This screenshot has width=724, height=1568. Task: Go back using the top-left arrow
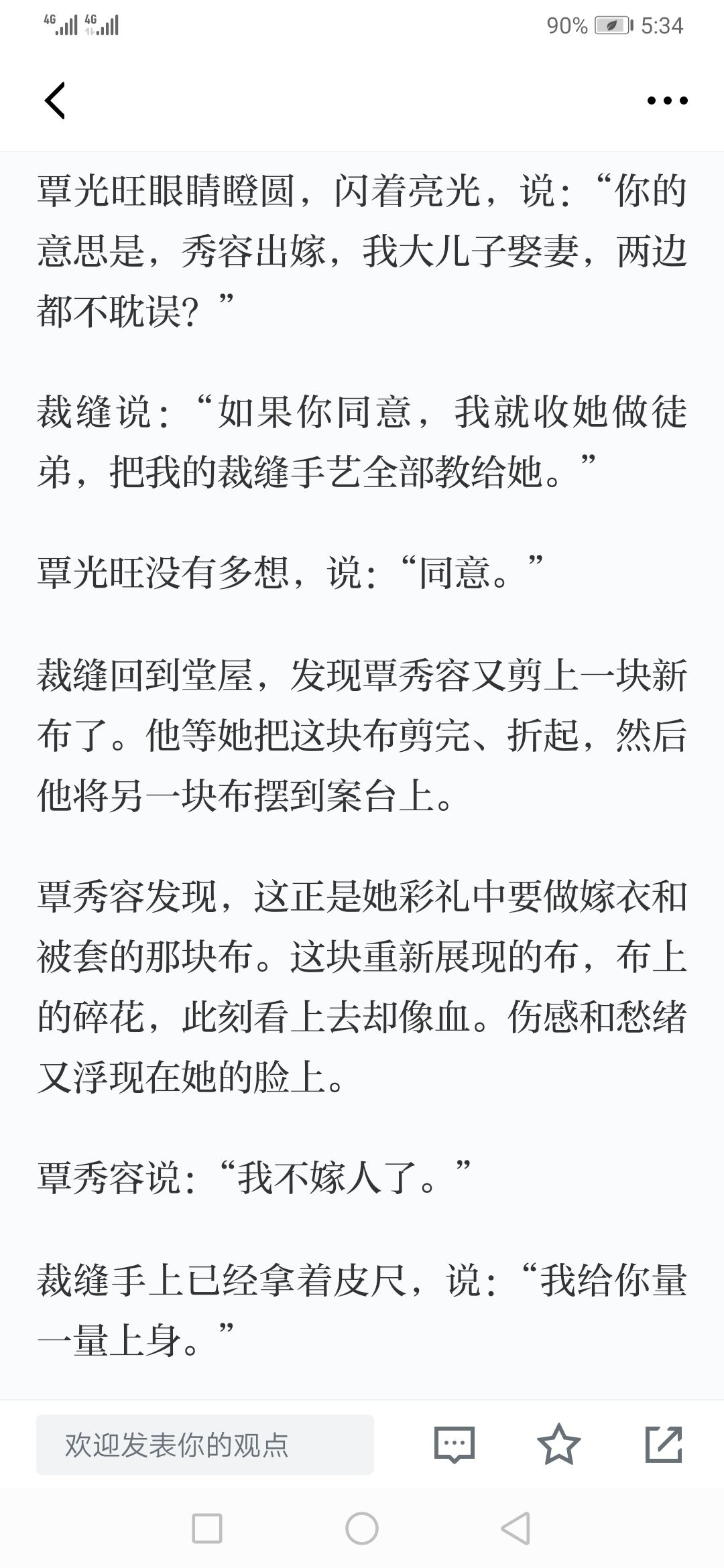pyautogui.click(x=55, y=101)
